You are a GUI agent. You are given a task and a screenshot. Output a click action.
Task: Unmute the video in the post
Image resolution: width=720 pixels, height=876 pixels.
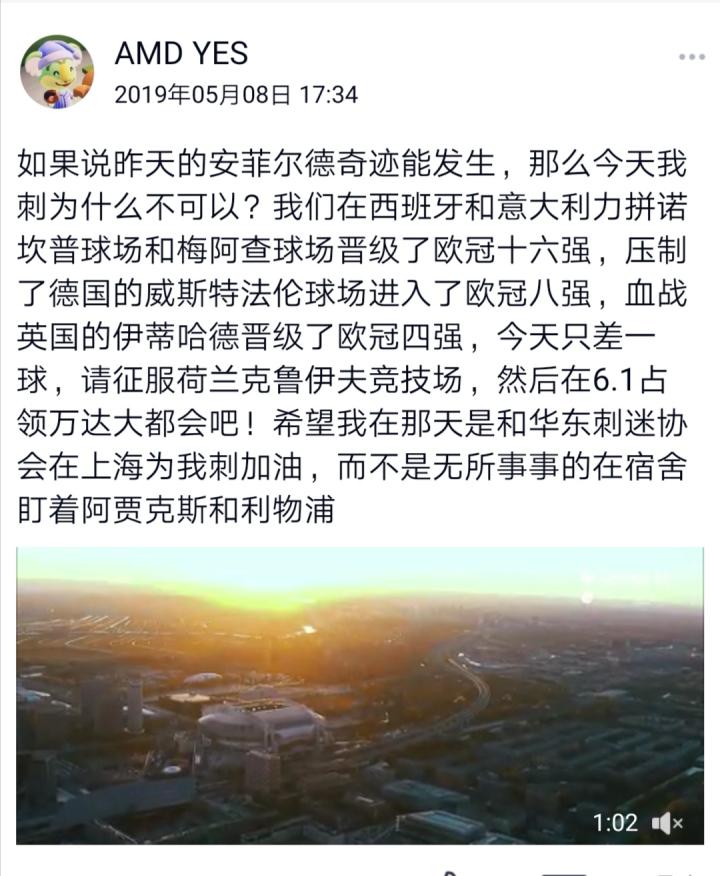click(x=667, y=823)
